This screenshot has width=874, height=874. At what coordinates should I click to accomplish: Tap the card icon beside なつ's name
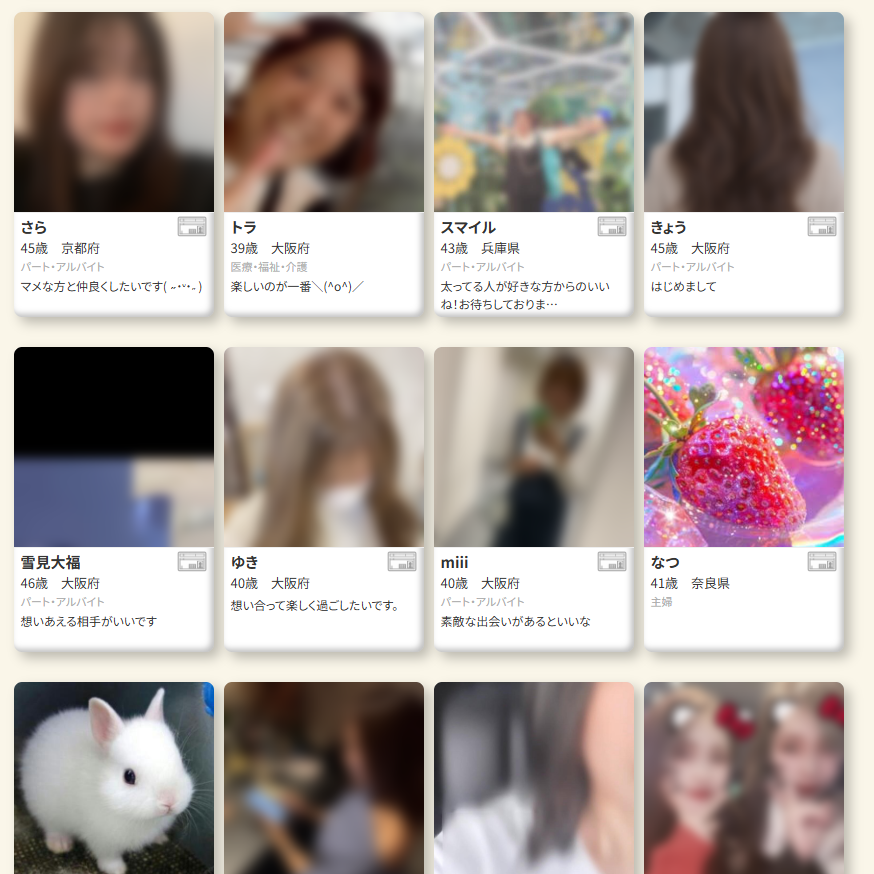click(822, 561)
